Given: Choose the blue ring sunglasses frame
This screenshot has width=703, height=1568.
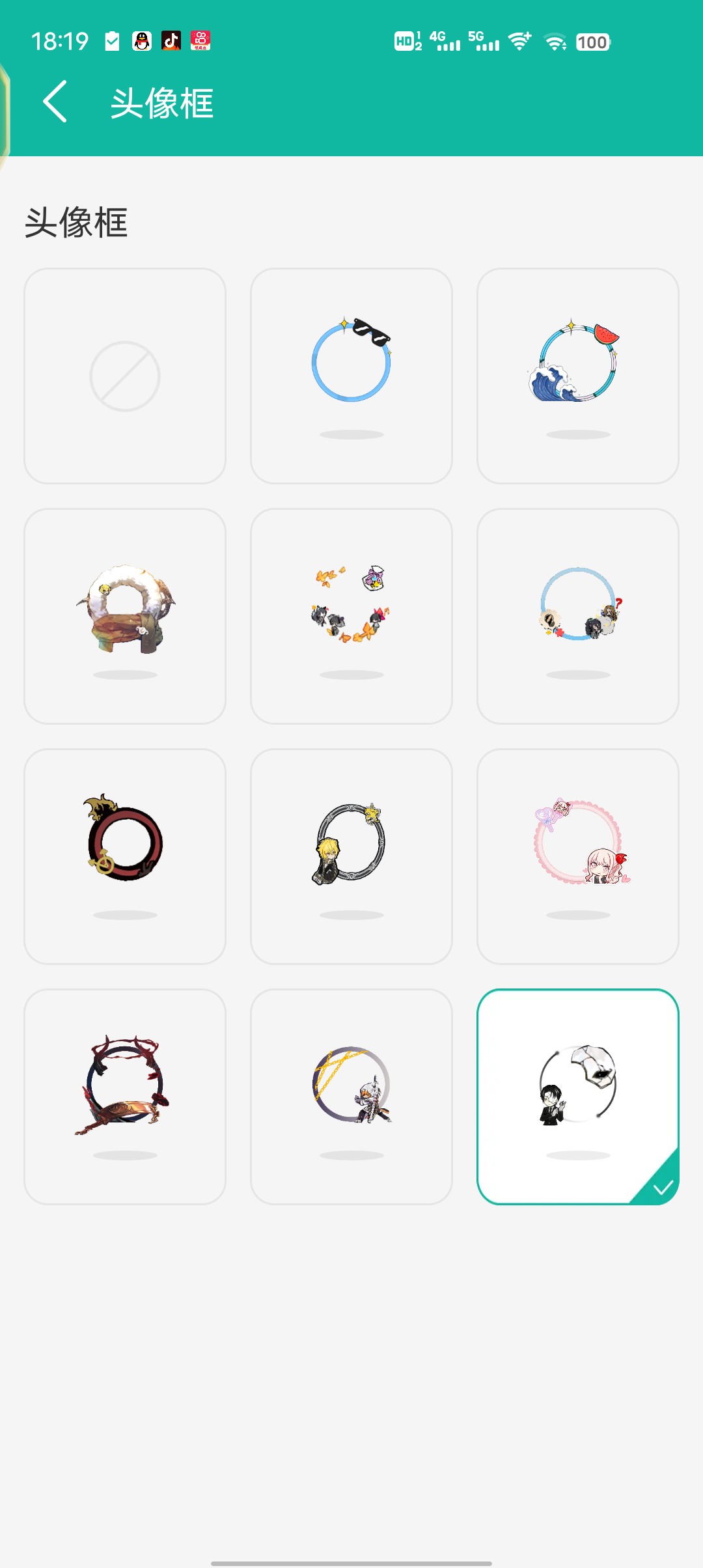Looking at the screenshot, I should coord(351,376).
